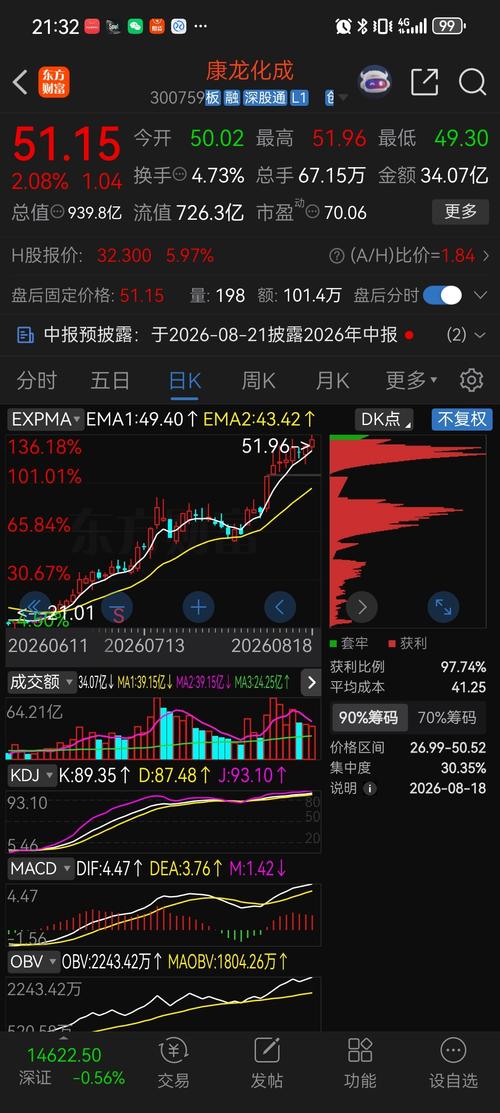Zoom in chart with plus button
This screenshot has width=500, height=1113.
(x=198, y=607)
